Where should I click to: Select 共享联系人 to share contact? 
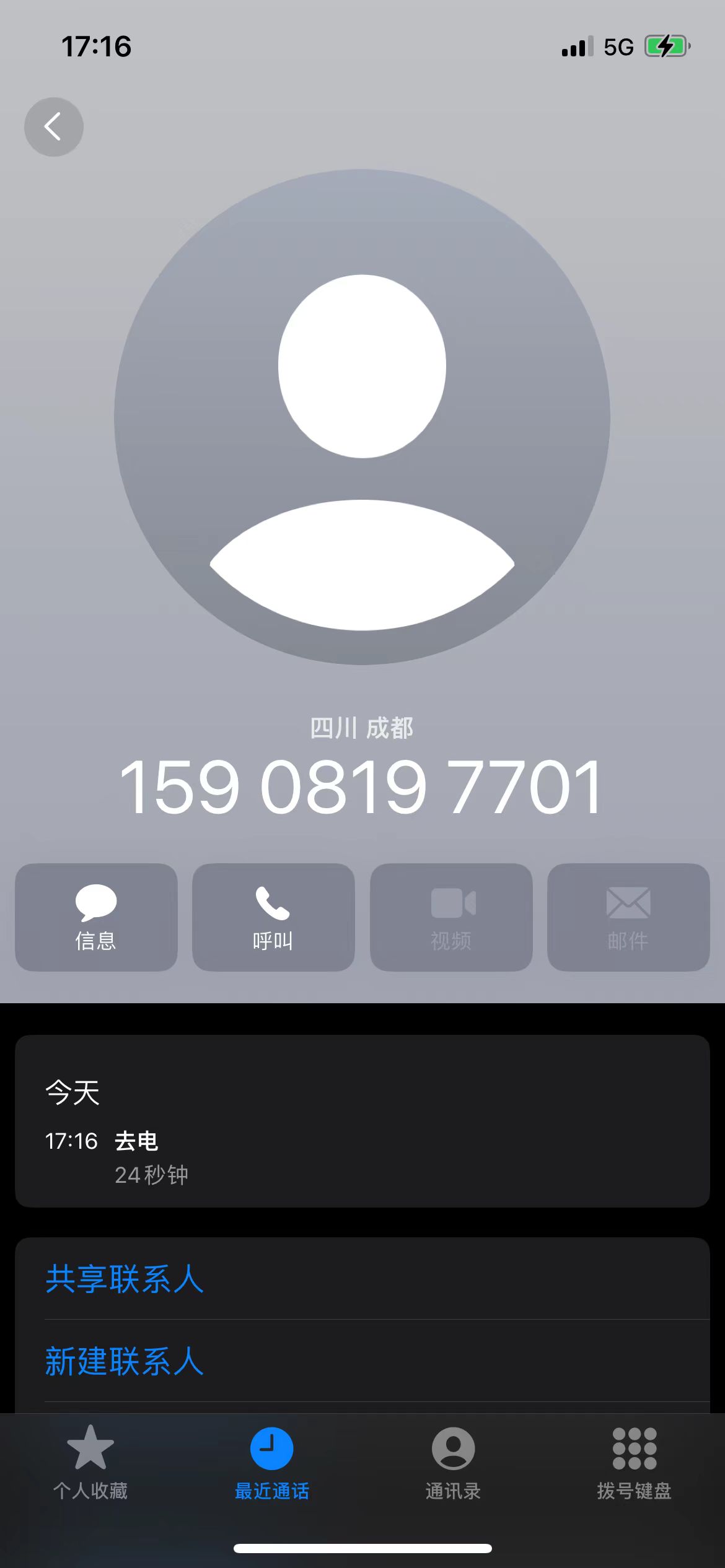click(362, 1278)
